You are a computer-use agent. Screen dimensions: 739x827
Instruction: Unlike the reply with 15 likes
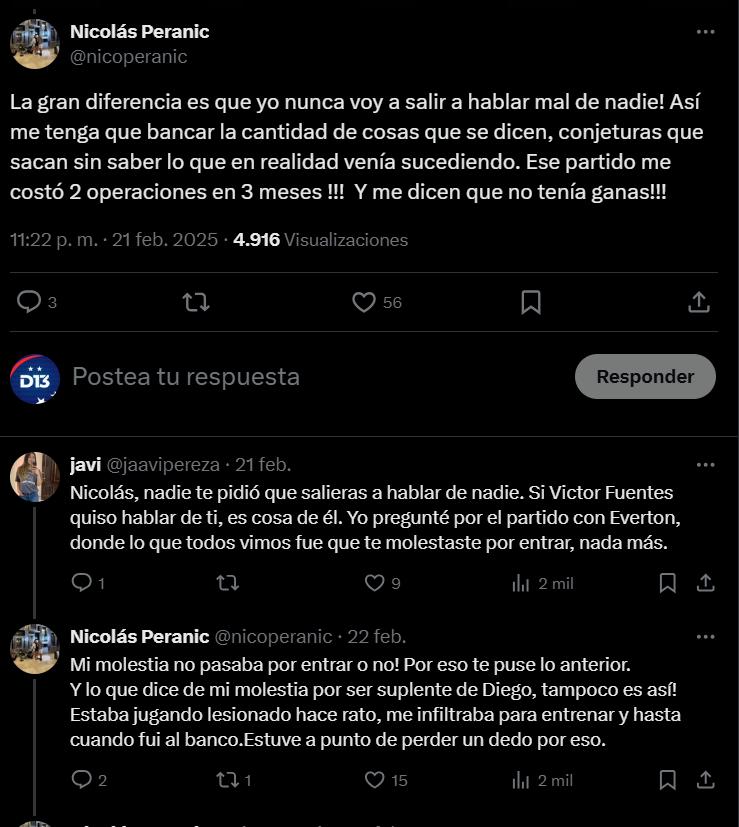click(374, 780)
